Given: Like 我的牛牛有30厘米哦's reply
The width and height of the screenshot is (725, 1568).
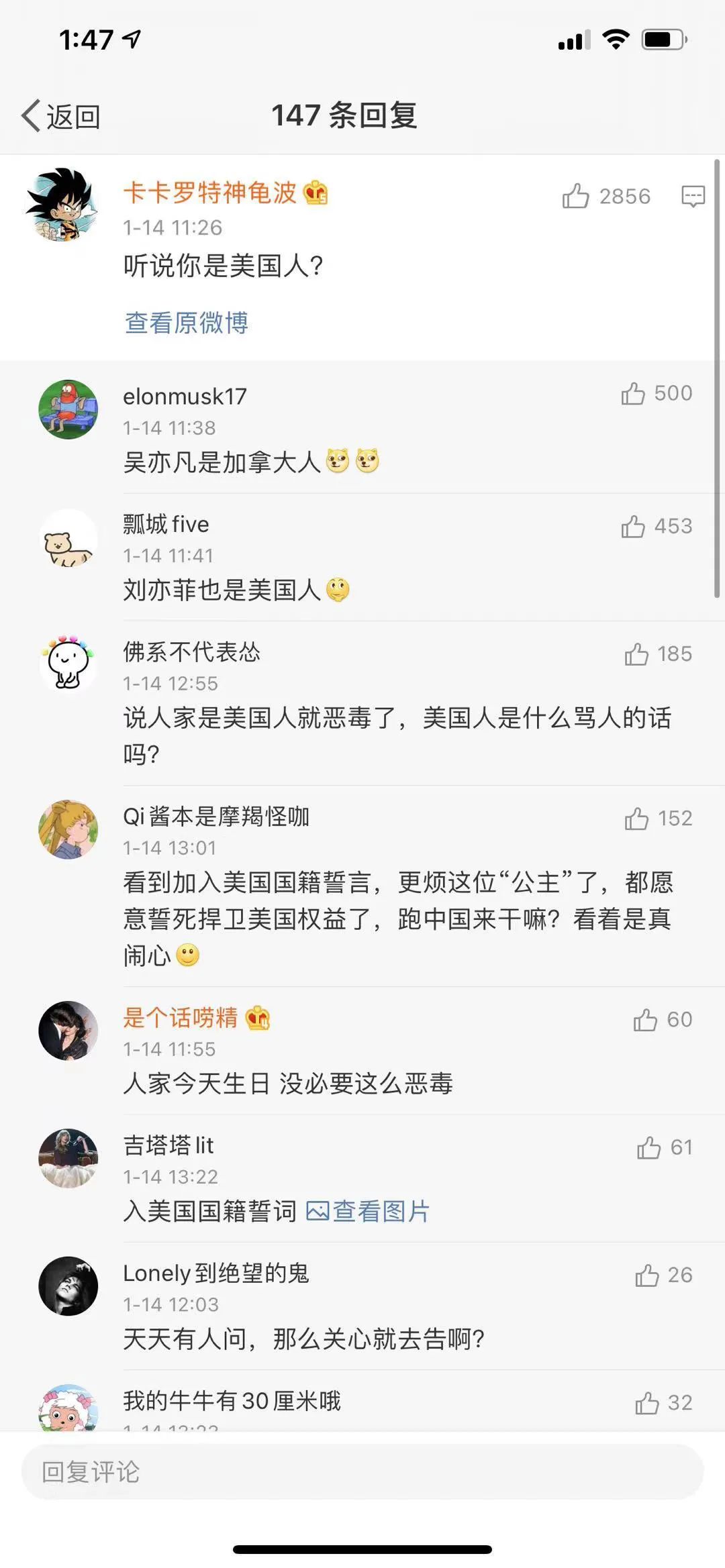Looking at the screenshot, I should pos(647,1403).
